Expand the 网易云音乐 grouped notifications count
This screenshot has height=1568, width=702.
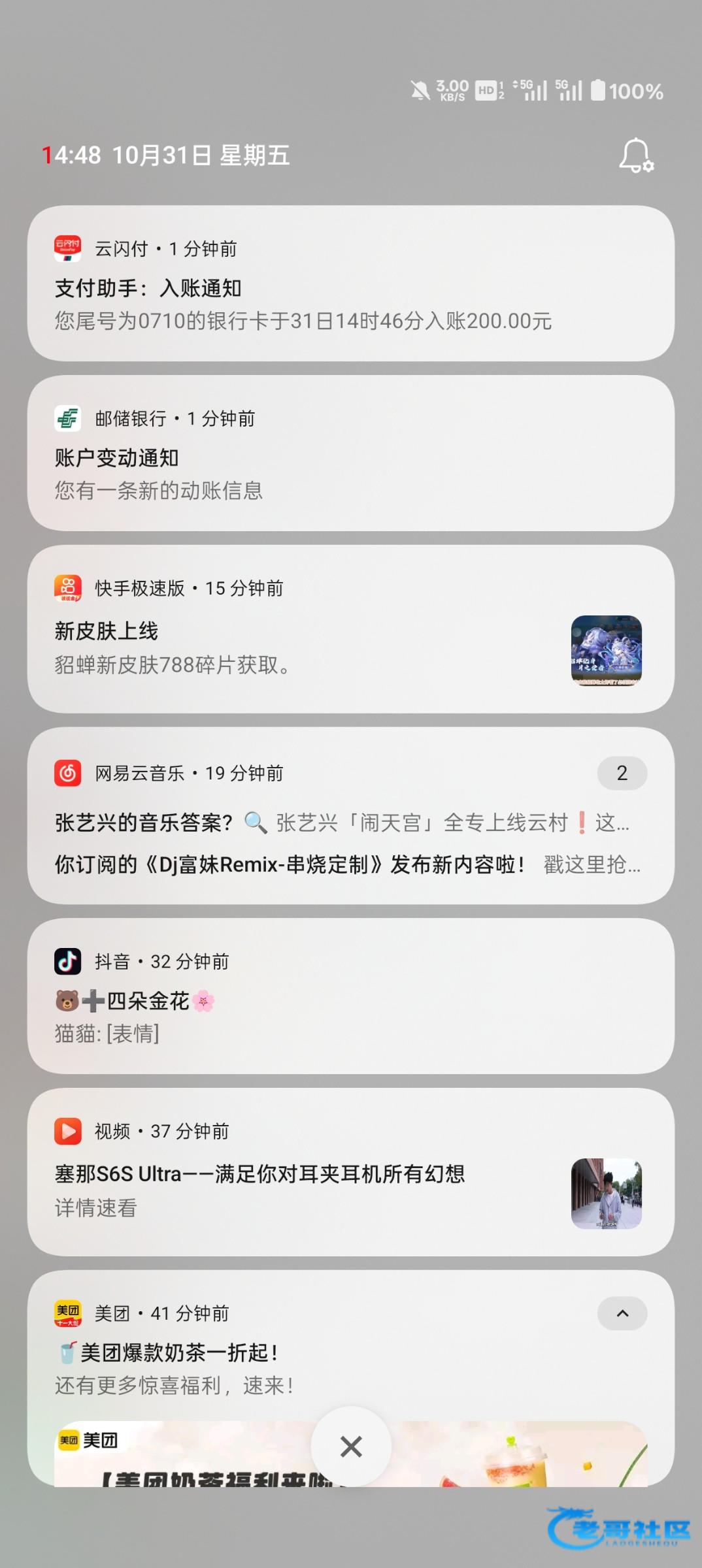click(622, 774)
